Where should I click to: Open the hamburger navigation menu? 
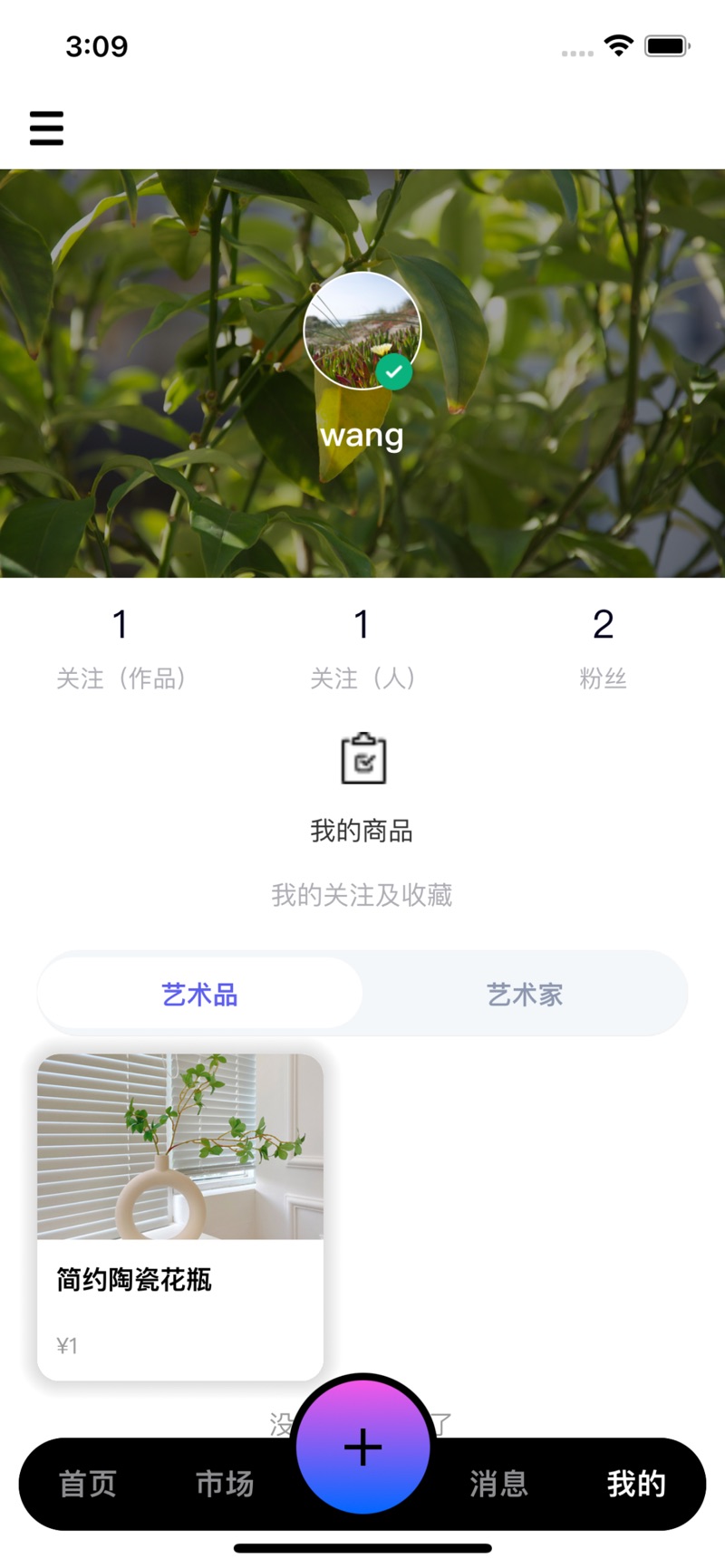[46, 129]
